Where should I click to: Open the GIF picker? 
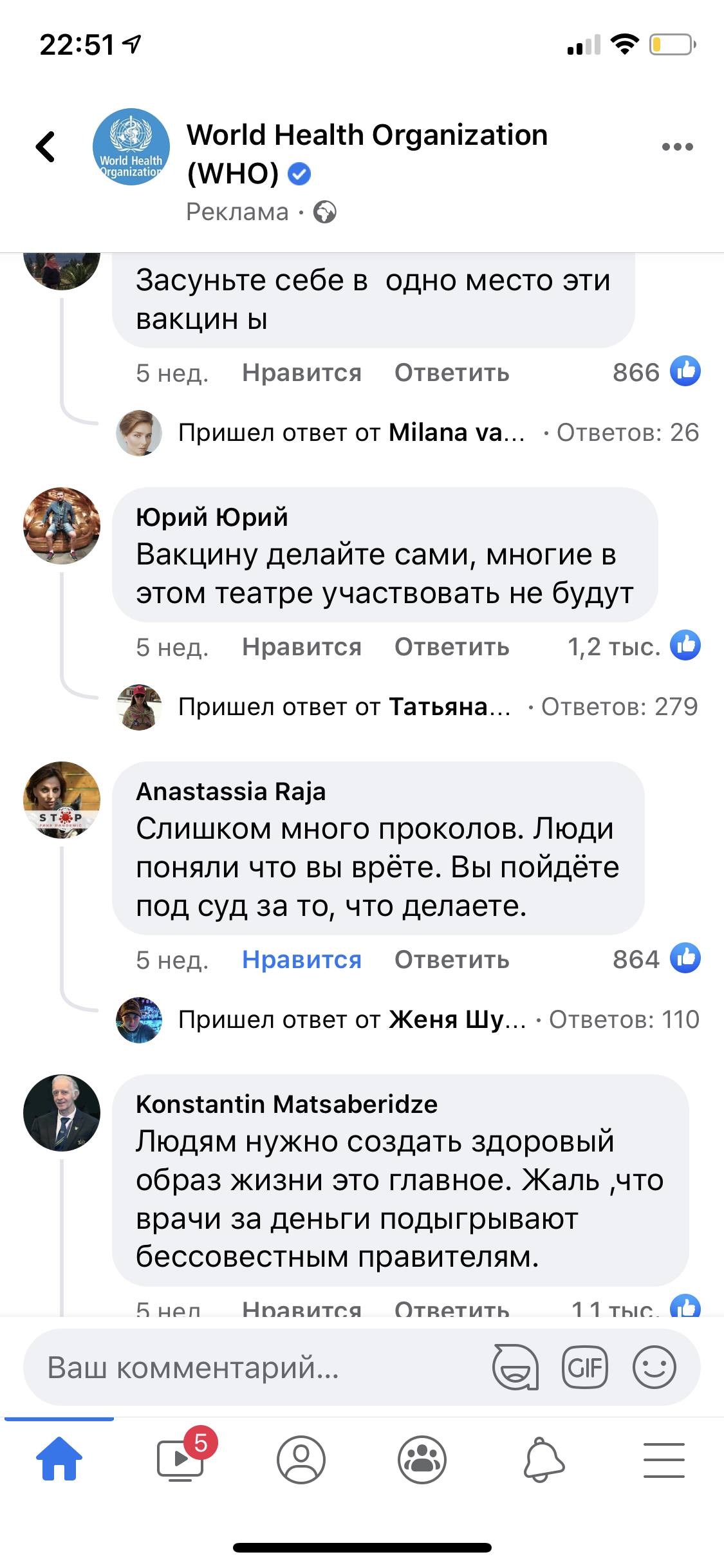(x=584, y=1367)
